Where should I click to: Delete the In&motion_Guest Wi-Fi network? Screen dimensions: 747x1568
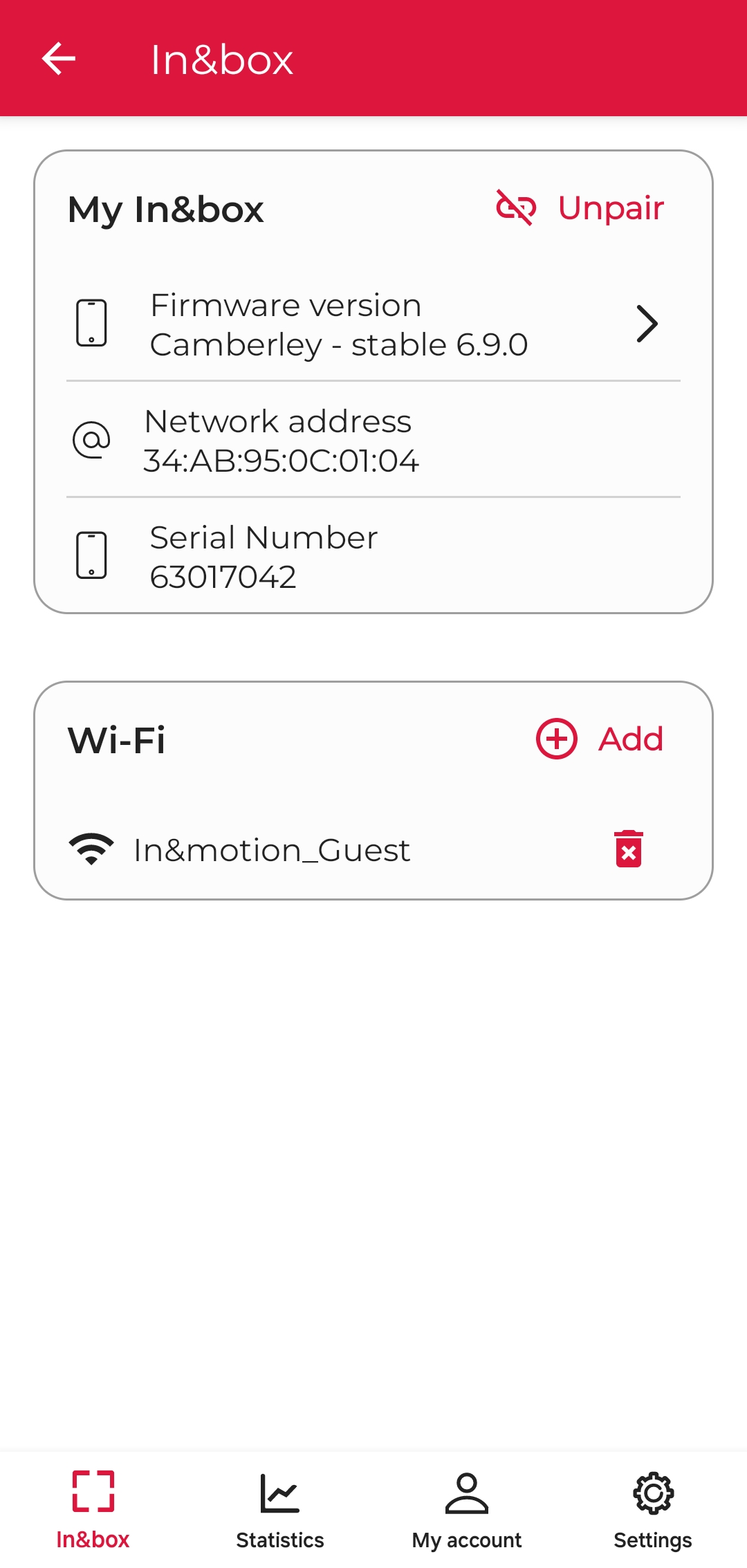tap(628, 849)
